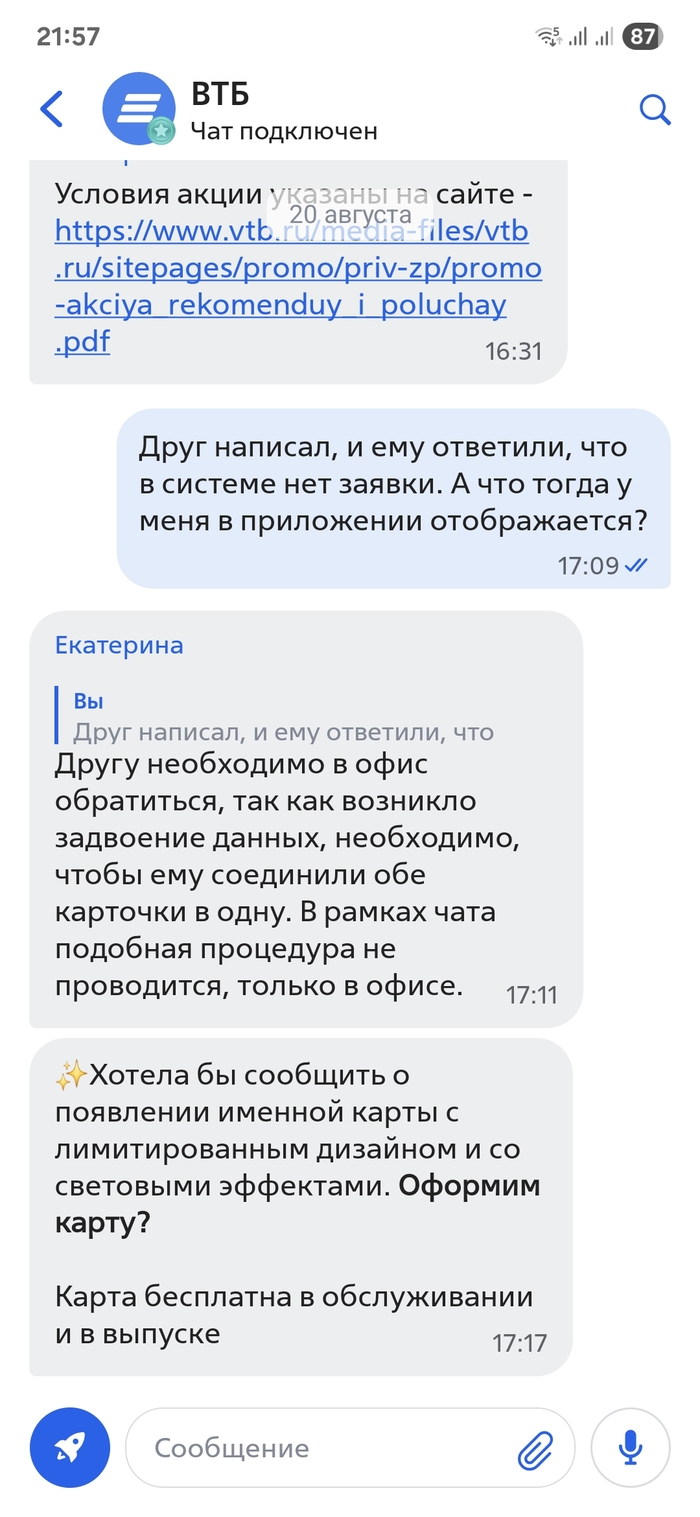700x1517 pixels.
Task: Search within the chat
Action: 654,109
